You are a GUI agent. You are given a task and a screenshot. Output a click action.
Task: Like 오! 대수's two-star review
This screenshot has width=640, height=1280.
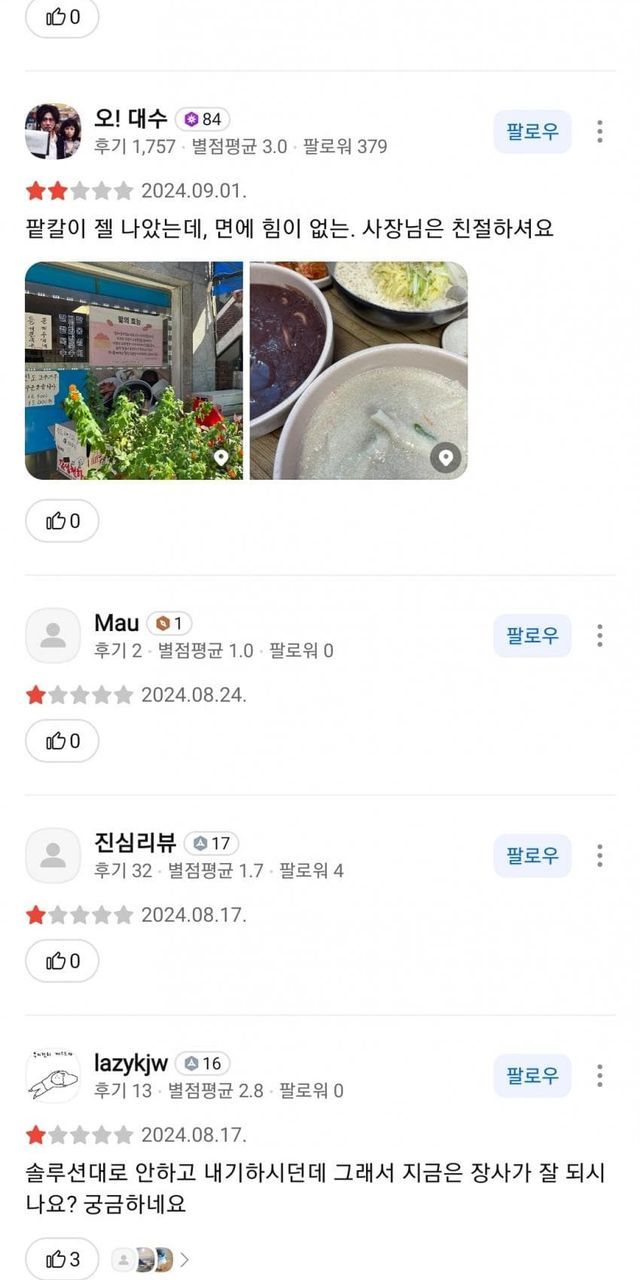62,520
